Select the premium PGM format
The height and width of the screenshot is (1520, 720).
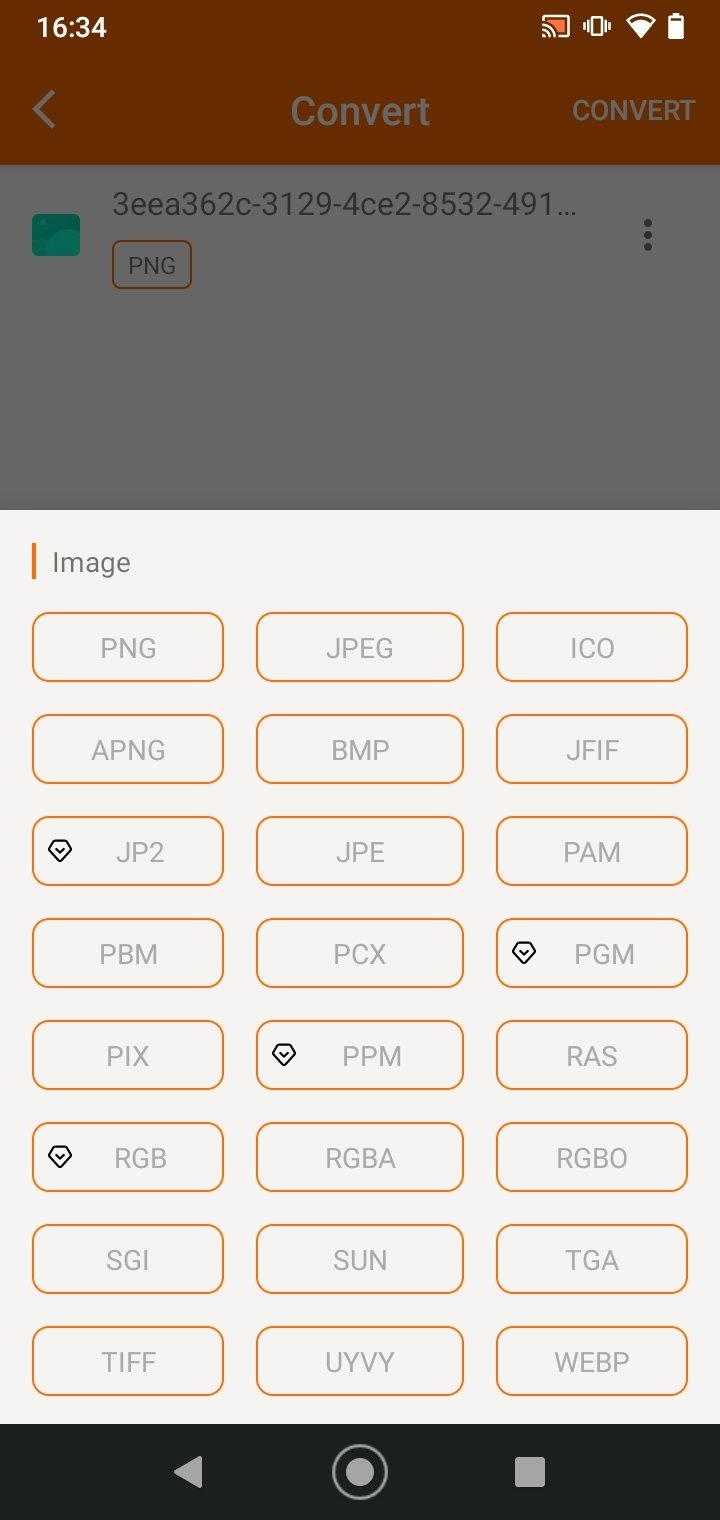click(592, 953)
